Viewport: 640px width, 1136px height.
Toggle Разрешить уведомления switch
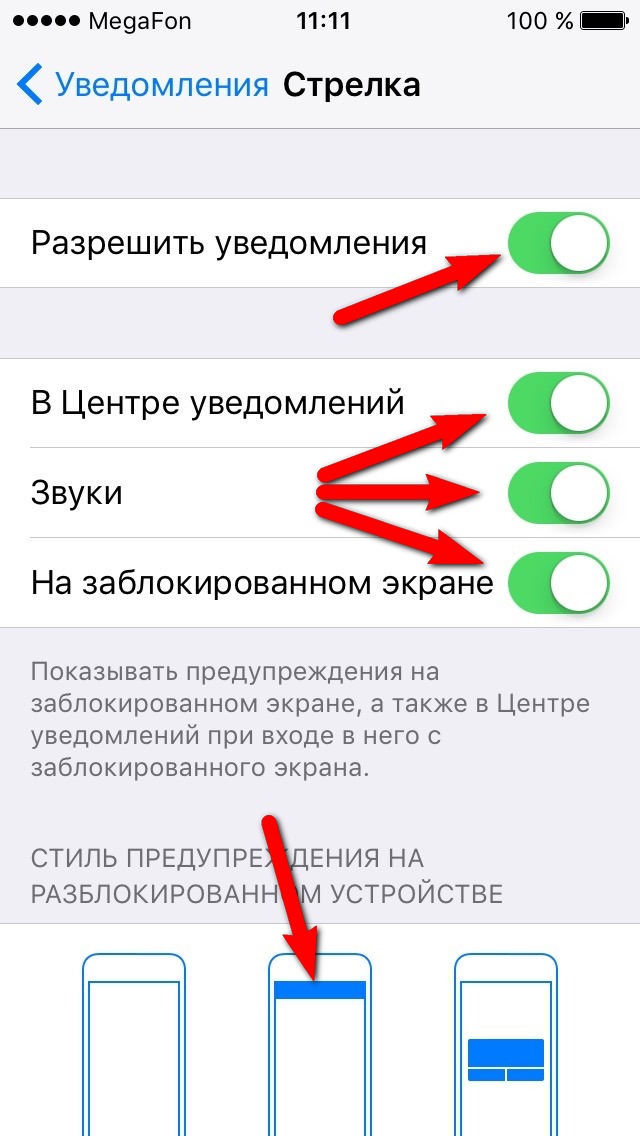pyautogui.click(x=558, y=243)
